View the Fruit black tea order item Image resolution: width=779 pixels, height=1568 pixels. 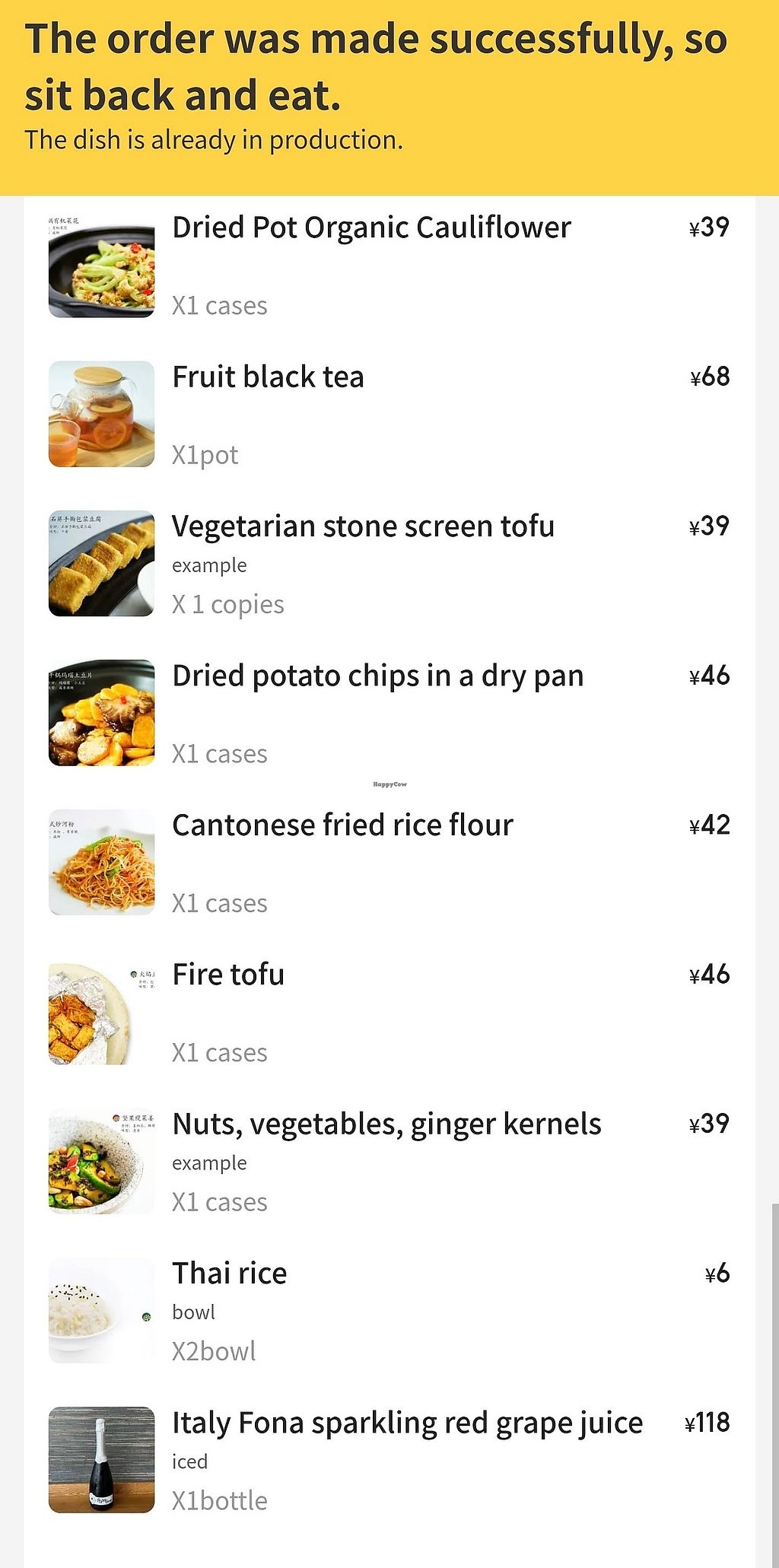point(268,377)
